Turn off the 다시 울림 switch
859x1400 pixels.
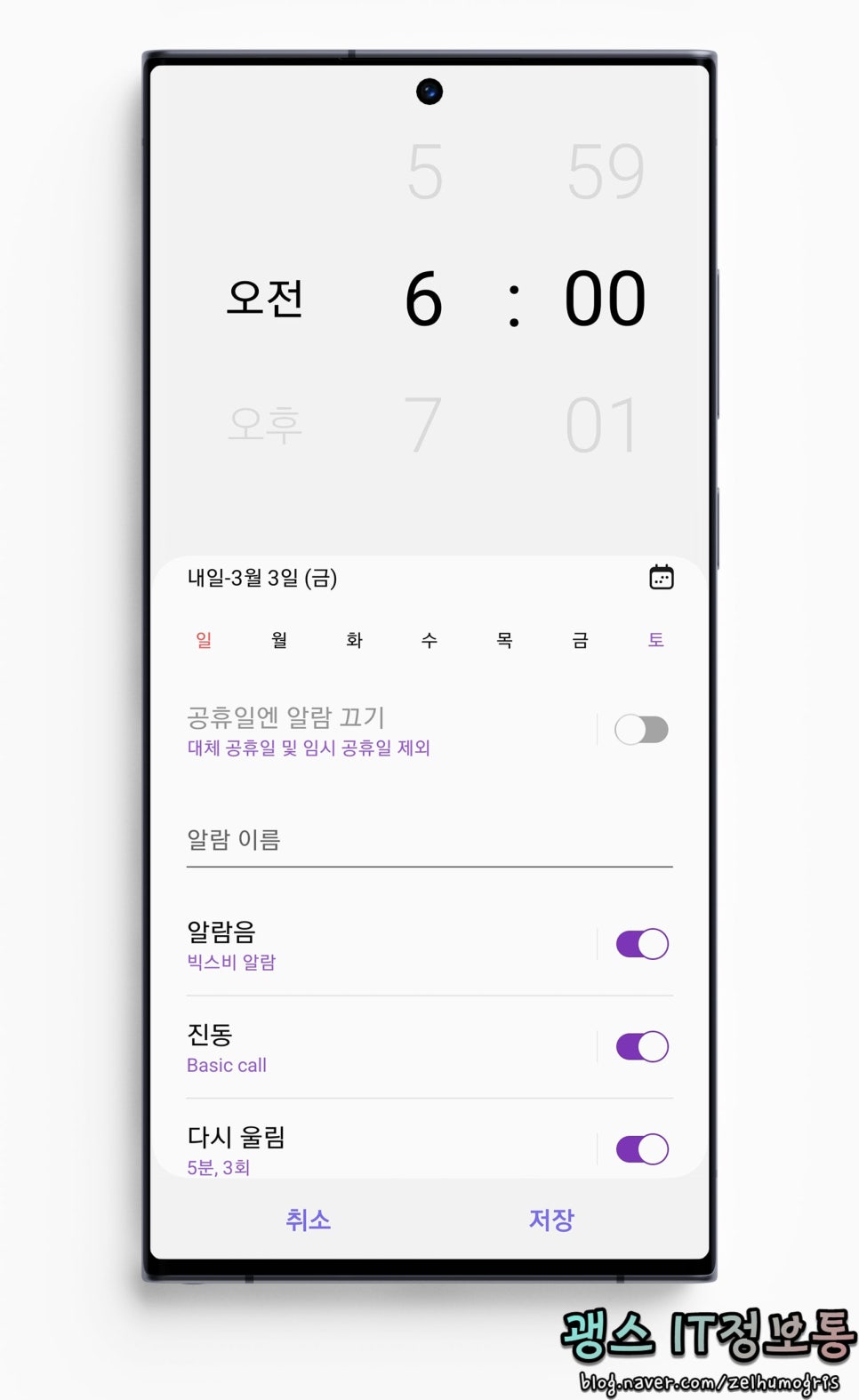tap(642, 1148)
